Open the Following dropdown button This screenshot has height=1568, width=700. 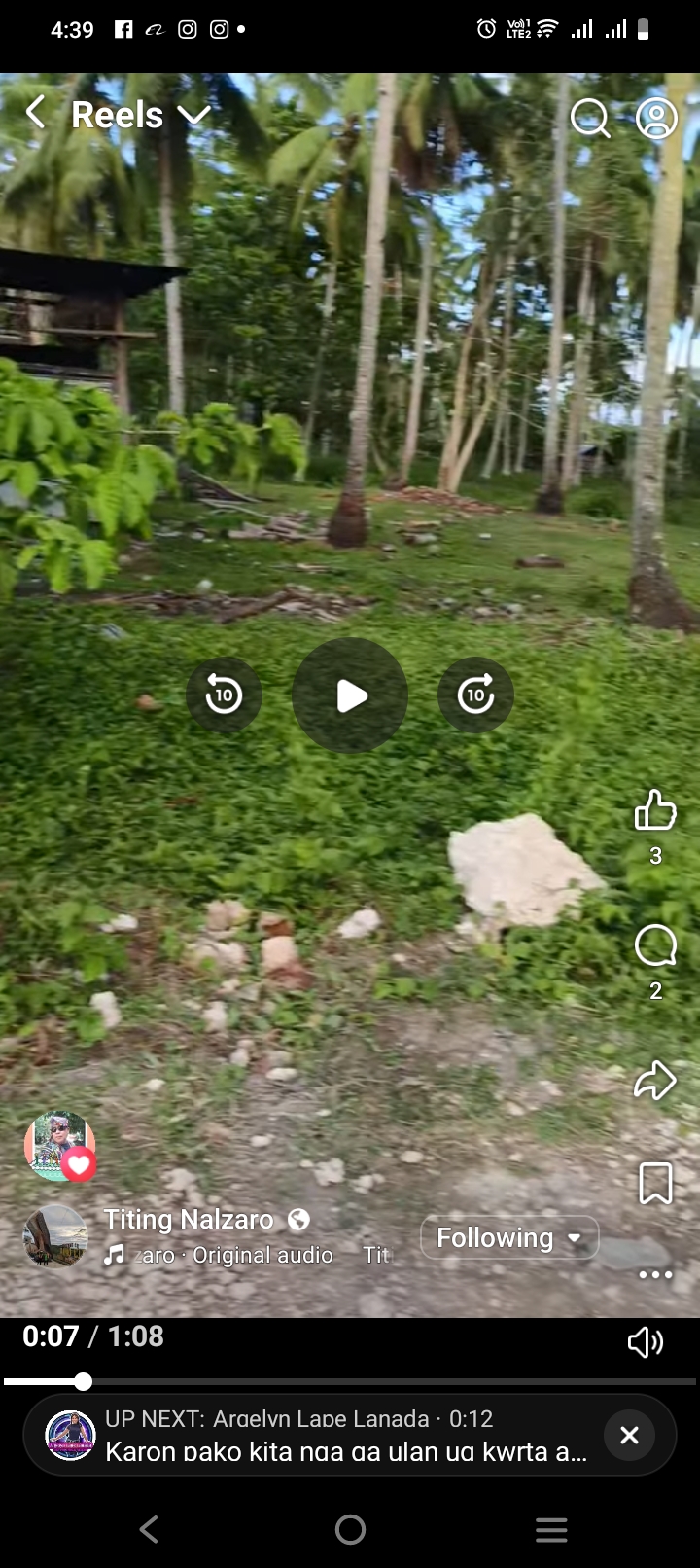click(509, 1238)
